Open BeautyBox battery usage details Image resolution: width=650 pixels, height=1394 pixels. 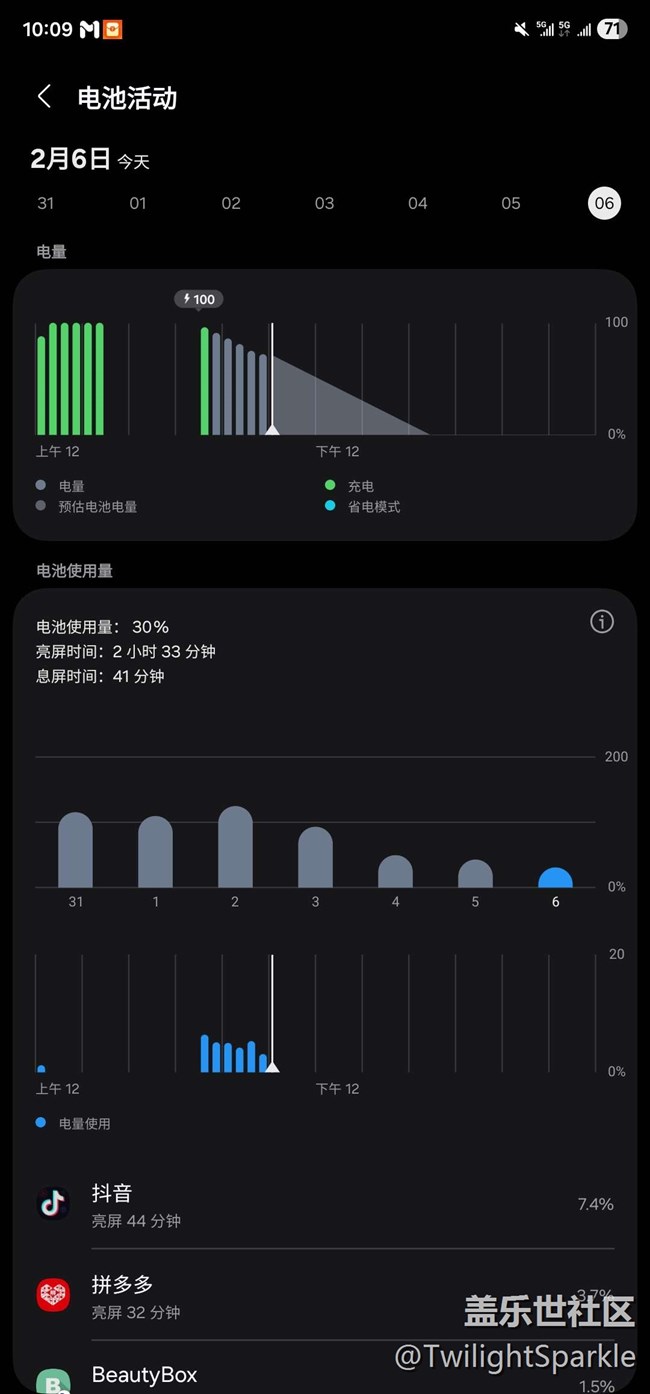coord(325,1368)
